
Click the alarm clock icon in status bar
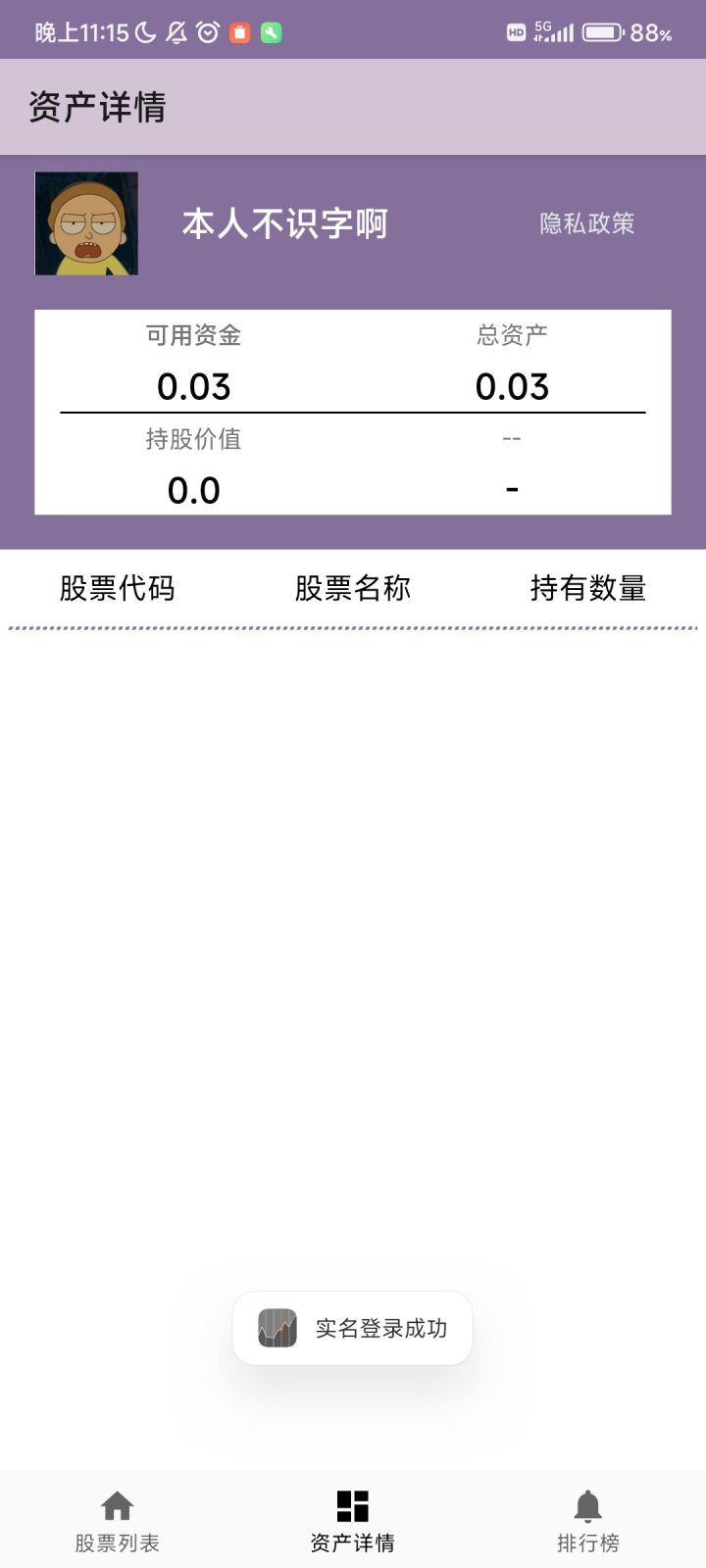205,30
